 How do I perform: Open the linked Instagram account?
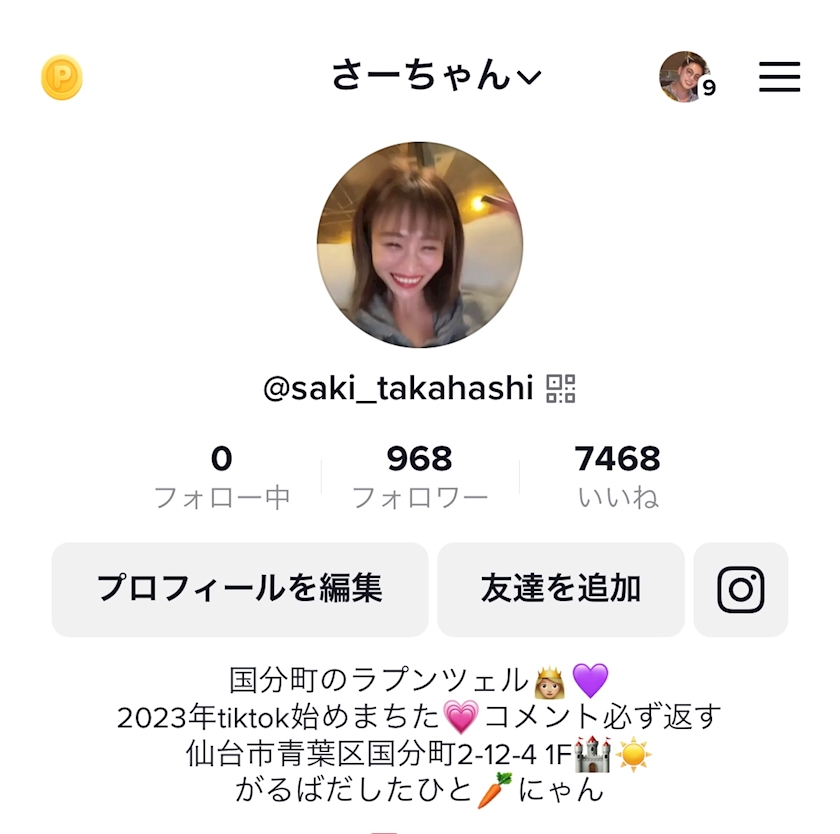tap(741, 589)
